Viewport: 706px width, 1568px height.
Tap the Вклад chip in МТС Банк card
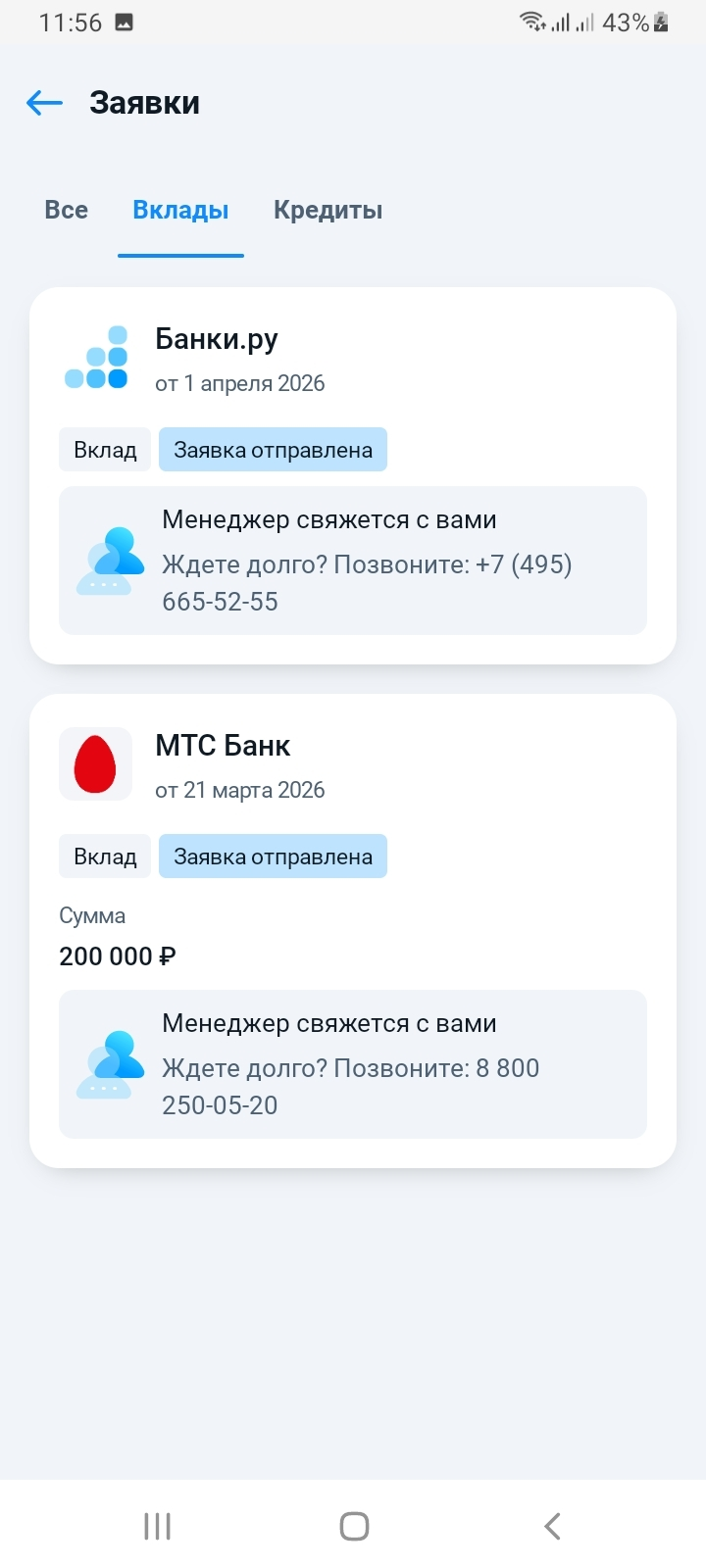[104, 856]
